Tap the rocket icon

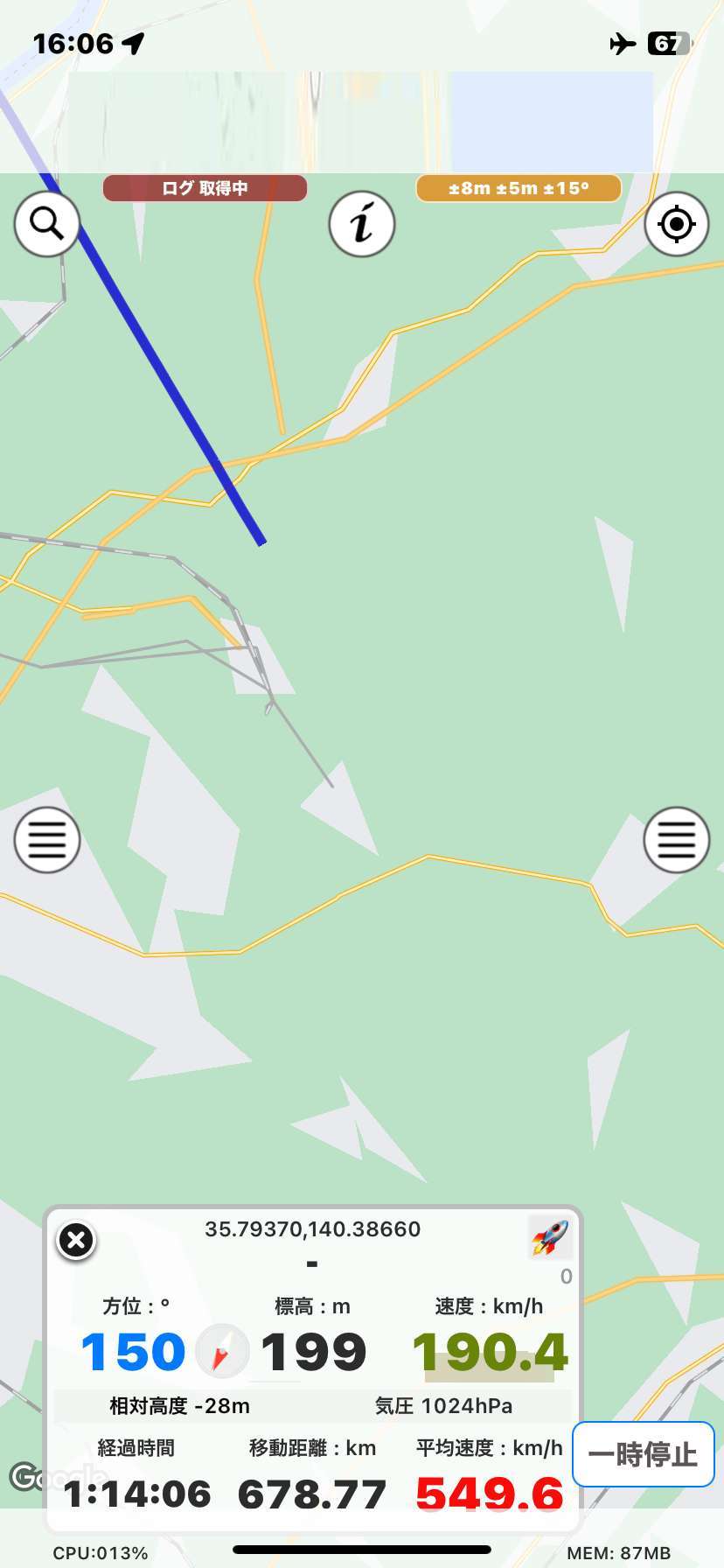tap(550, 1237)
